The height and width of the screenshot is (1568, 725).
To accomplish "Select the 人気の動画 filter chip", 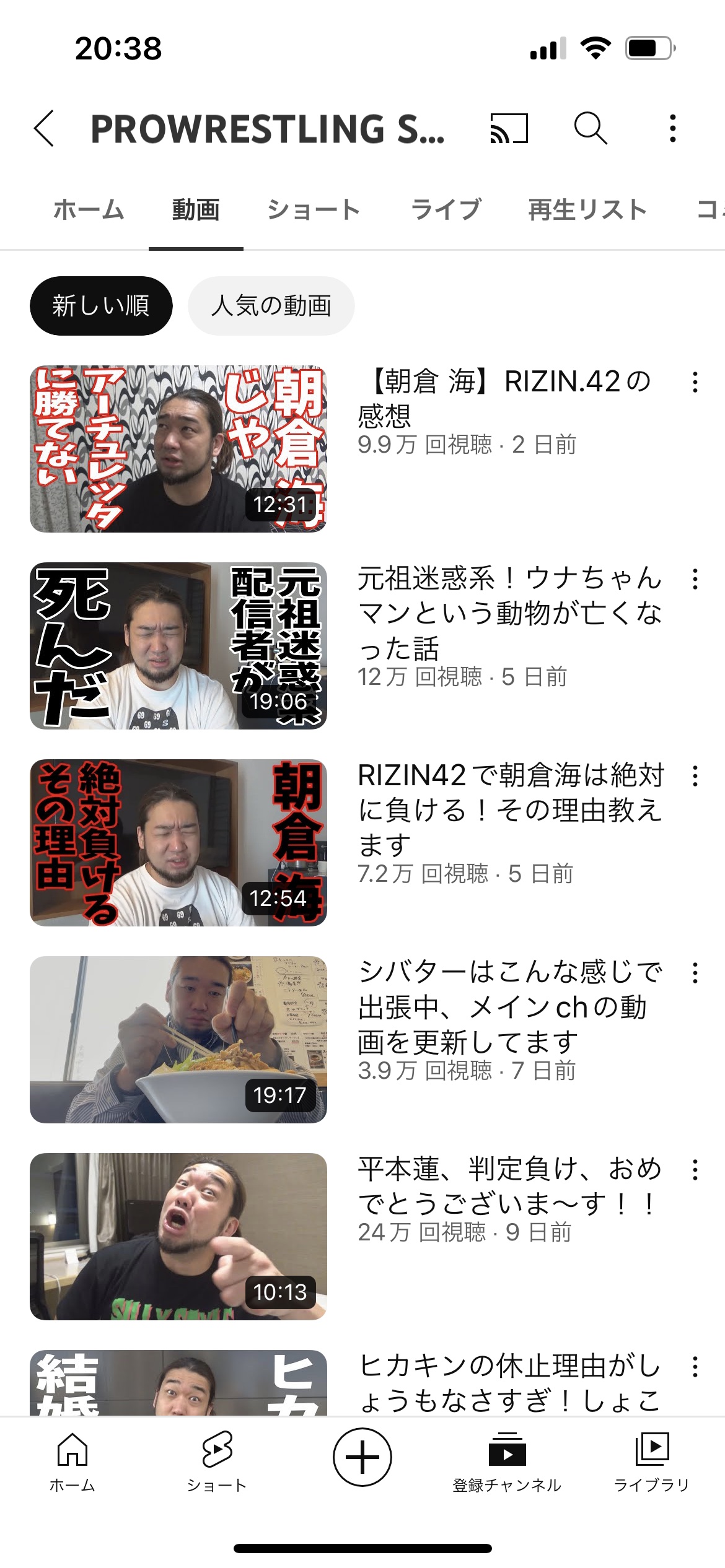I will 271,306.
